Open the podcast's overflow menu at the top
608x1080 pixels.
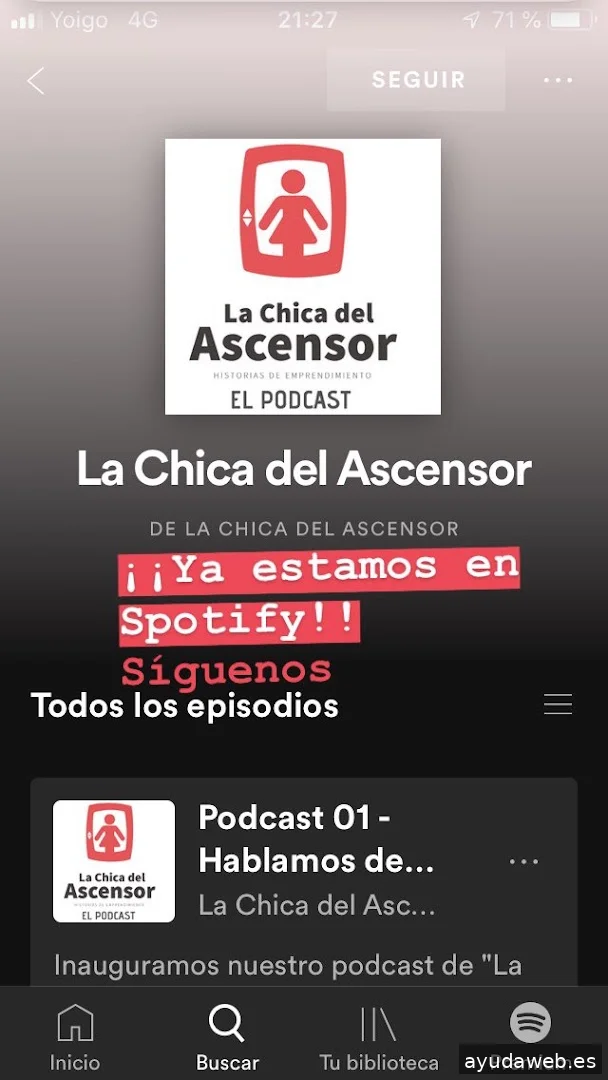tap(558, 81)
